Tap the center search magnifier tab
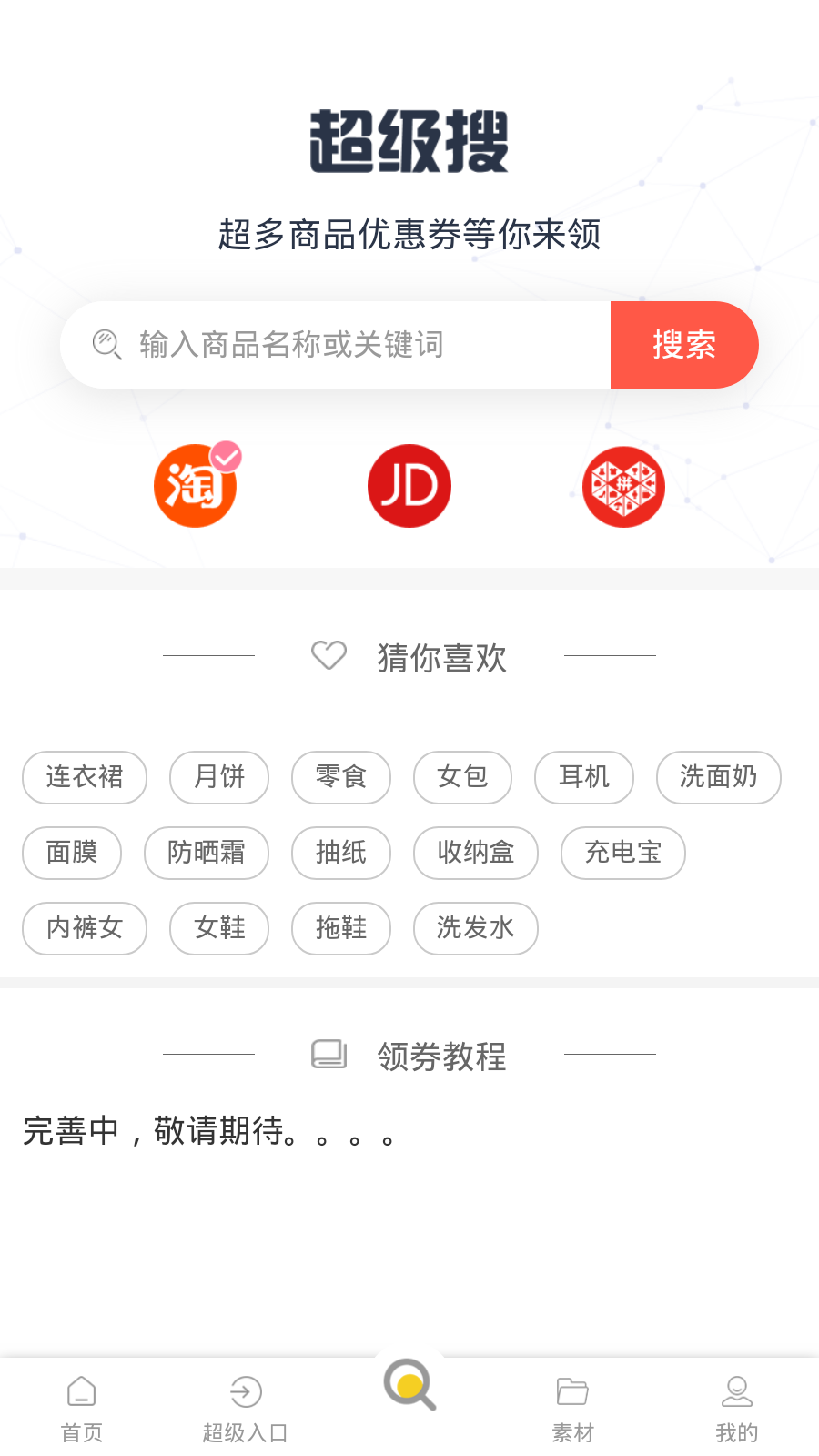The height and width of the screenshot is (1456, 819). point(409,1385)
